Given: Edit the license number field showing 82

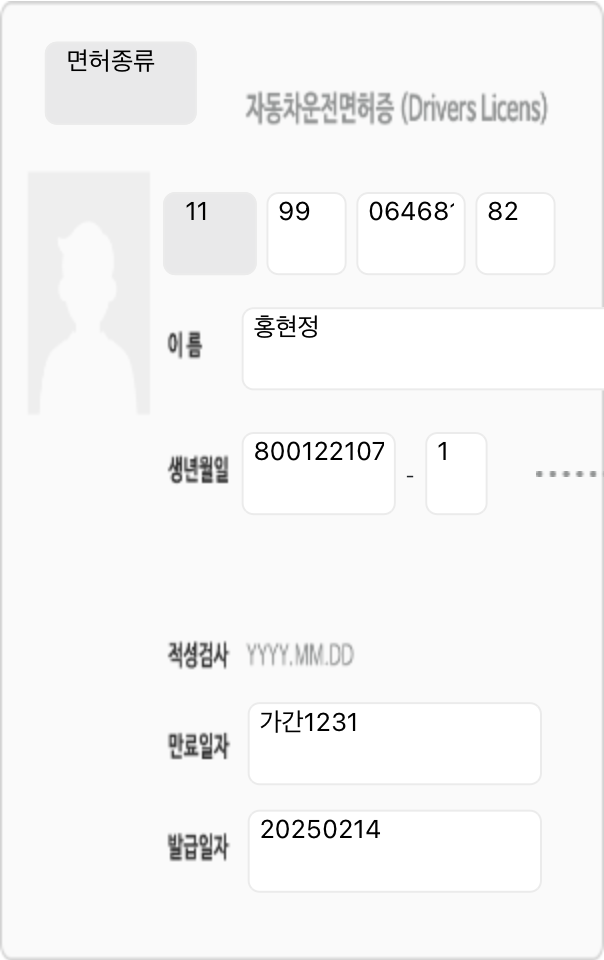Looking at the screenshot, I should [515, 233].
